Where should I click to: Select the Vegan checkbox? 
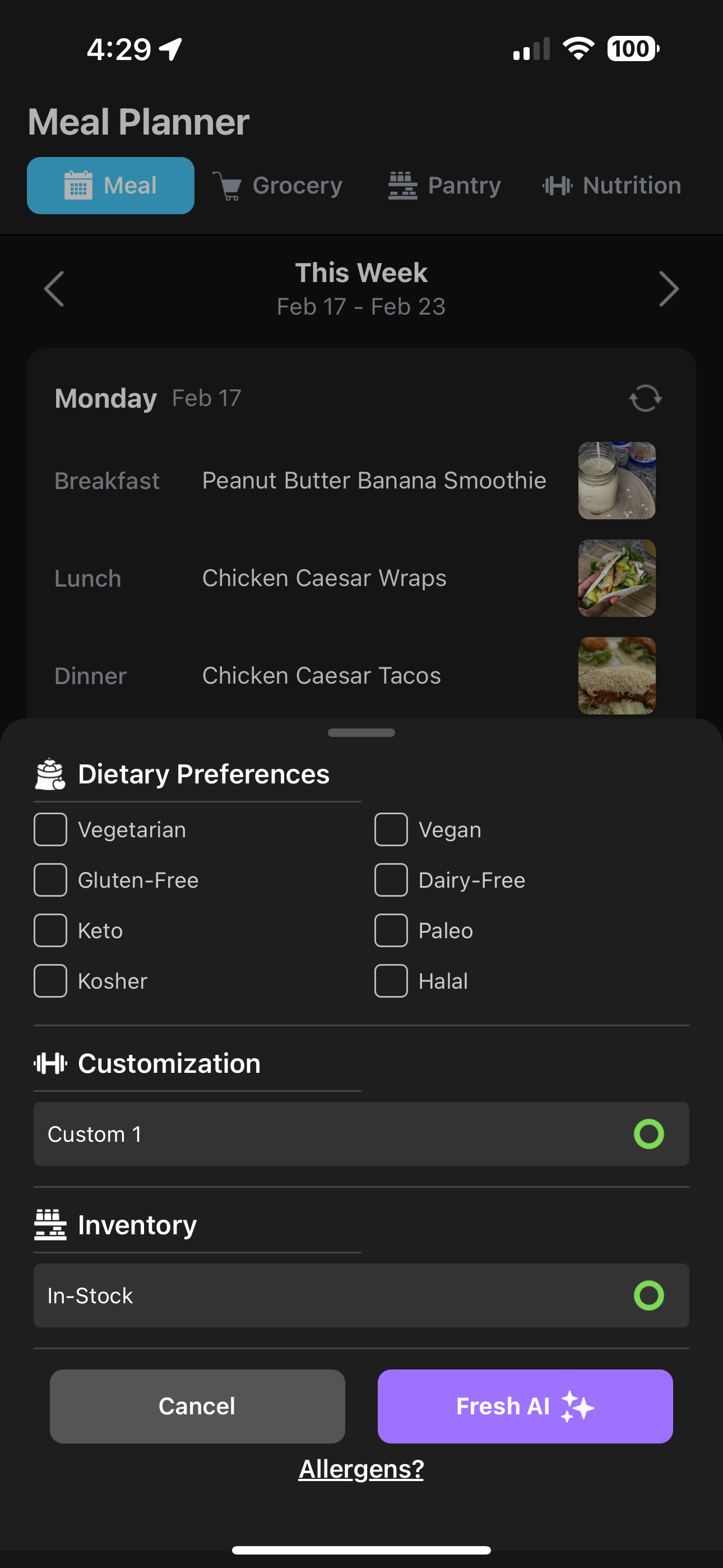(x=391, y=829)
